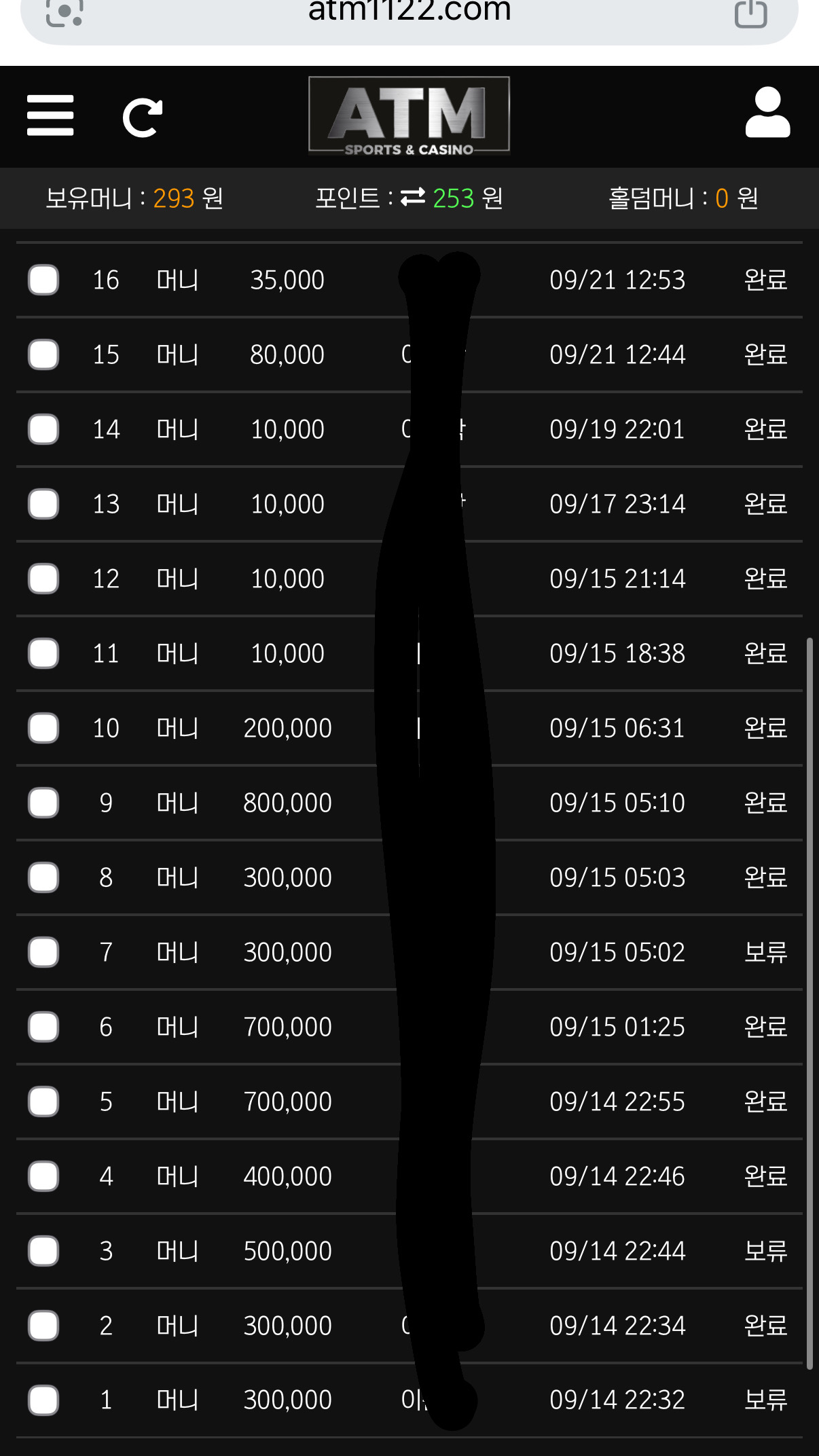
Task: Check the row 11 checkbox
Action: [43, 653]
